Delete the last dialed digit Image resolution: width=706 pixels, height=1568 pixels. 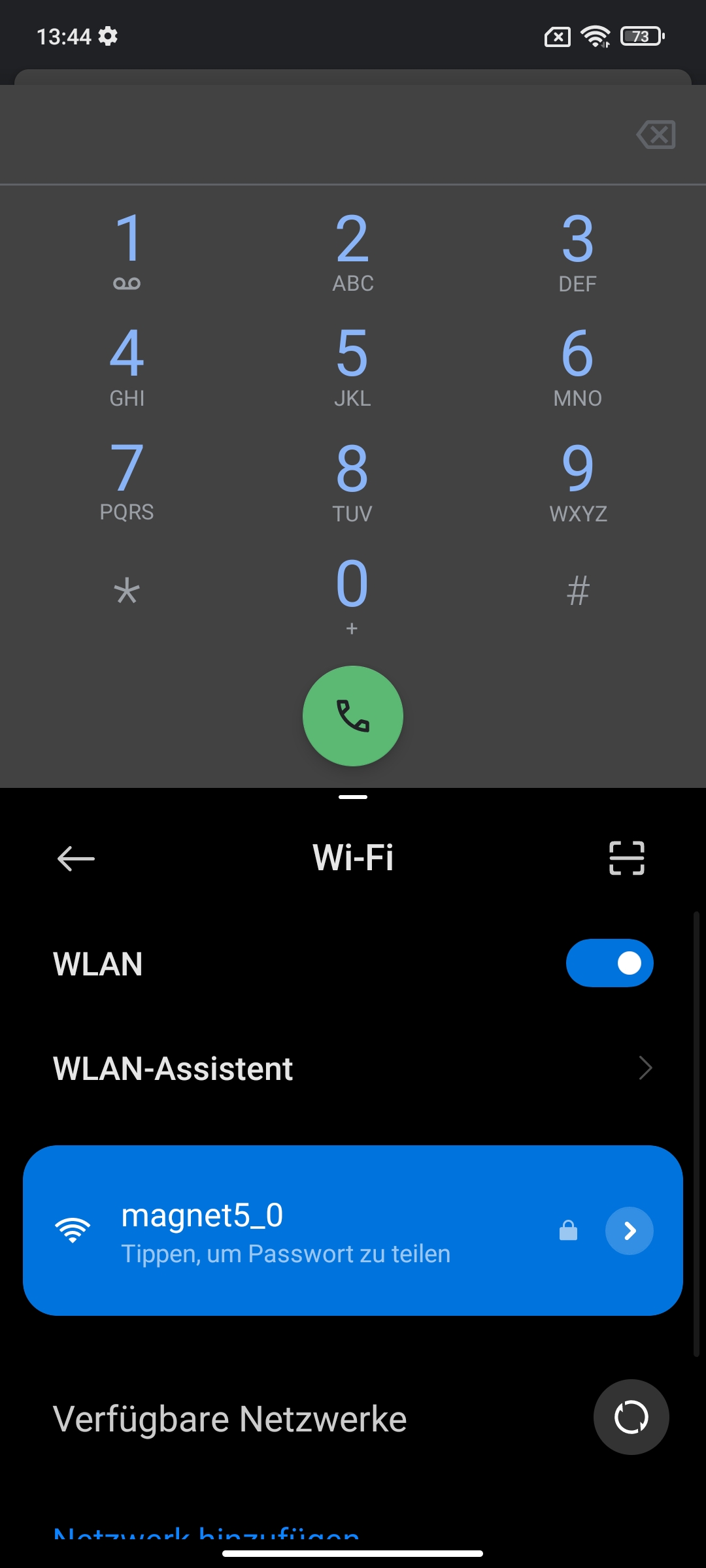tap(656, 135)
